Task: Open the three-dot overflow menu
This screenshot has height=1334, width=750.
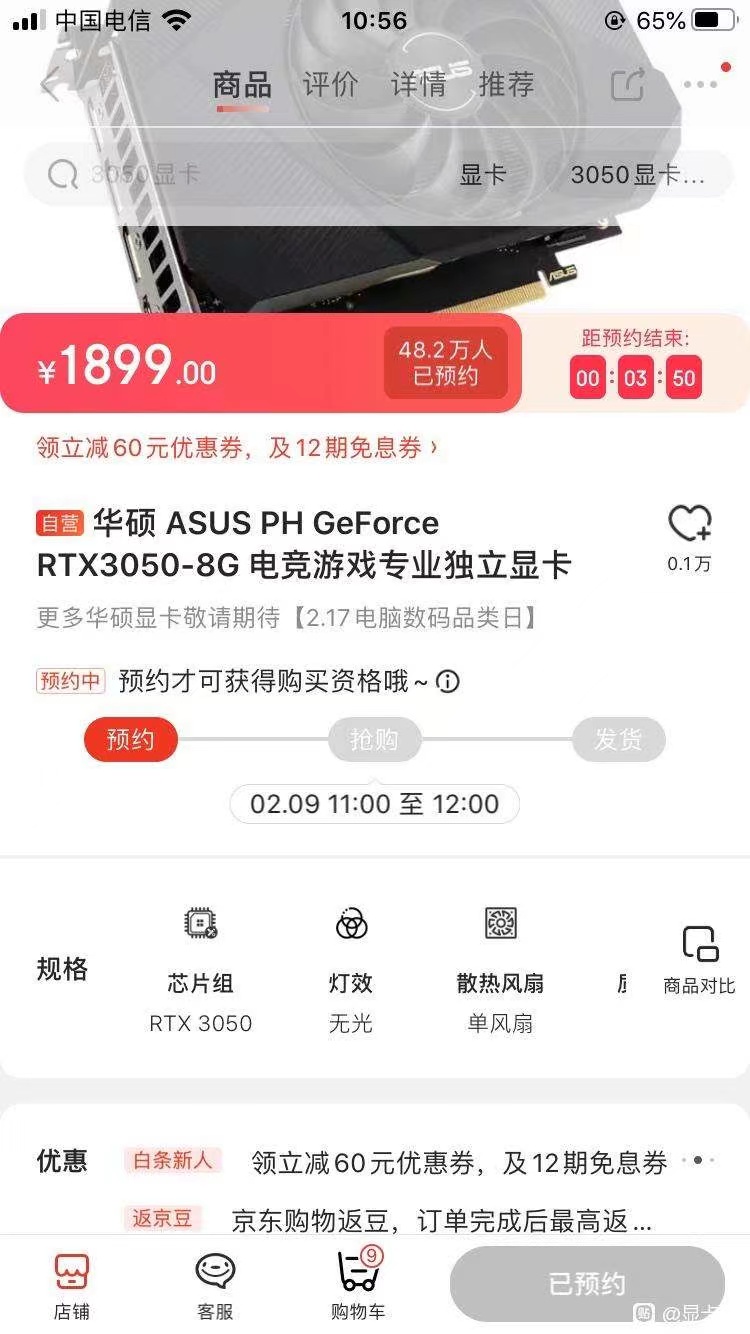Action: tap(701, 85)
